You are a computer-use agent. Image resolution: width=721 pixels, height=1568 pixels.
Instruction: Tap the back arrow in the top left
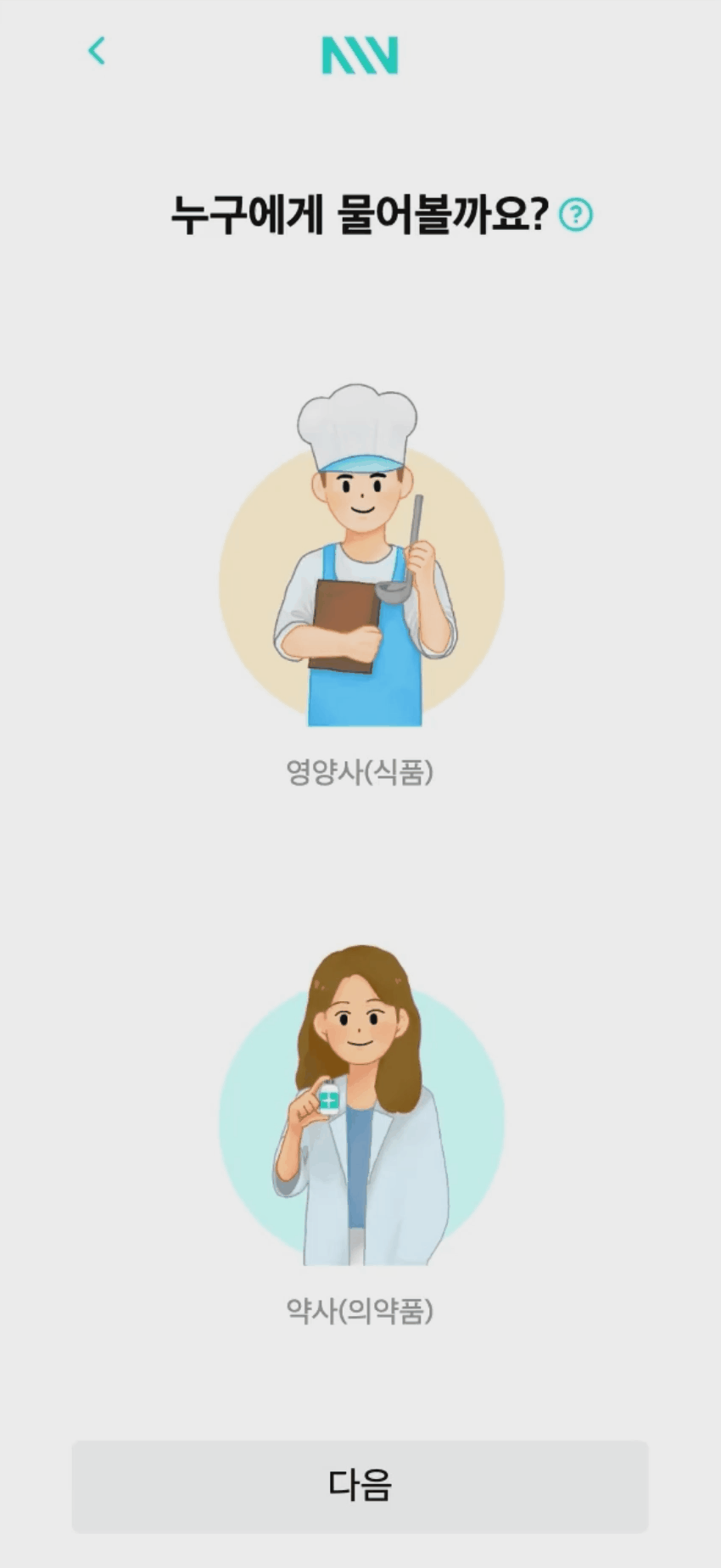pos(98,52)
